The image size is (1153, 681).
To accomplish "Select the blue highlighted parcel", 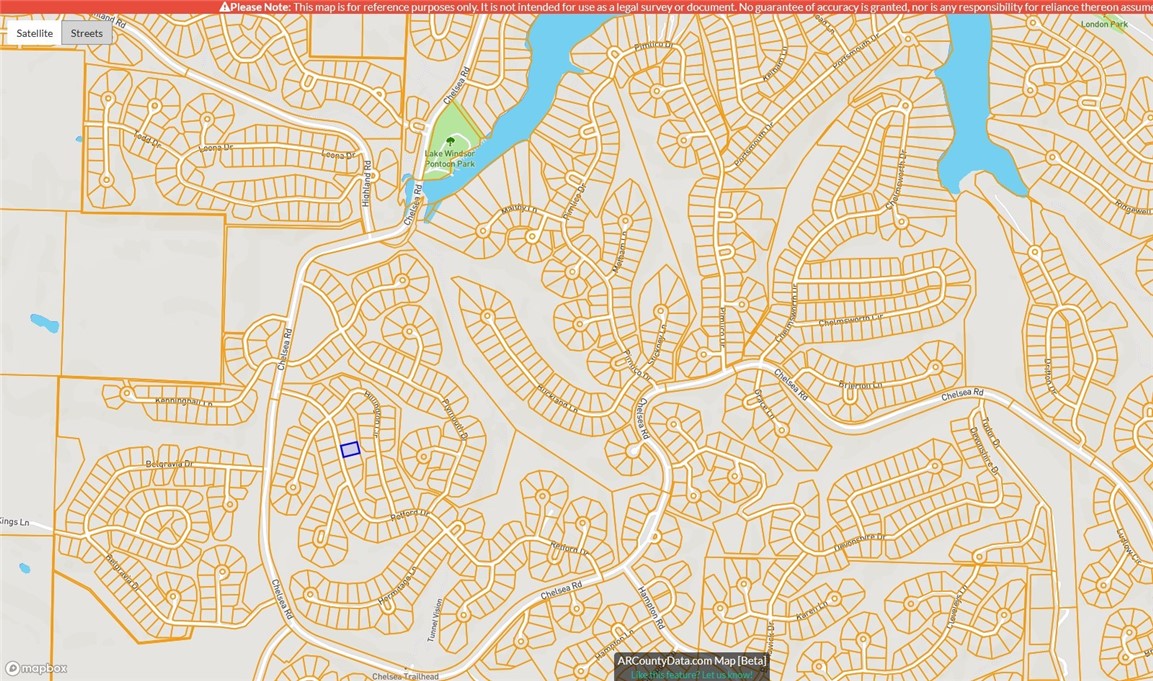I will pyautogui.click(x=350, y=450).
